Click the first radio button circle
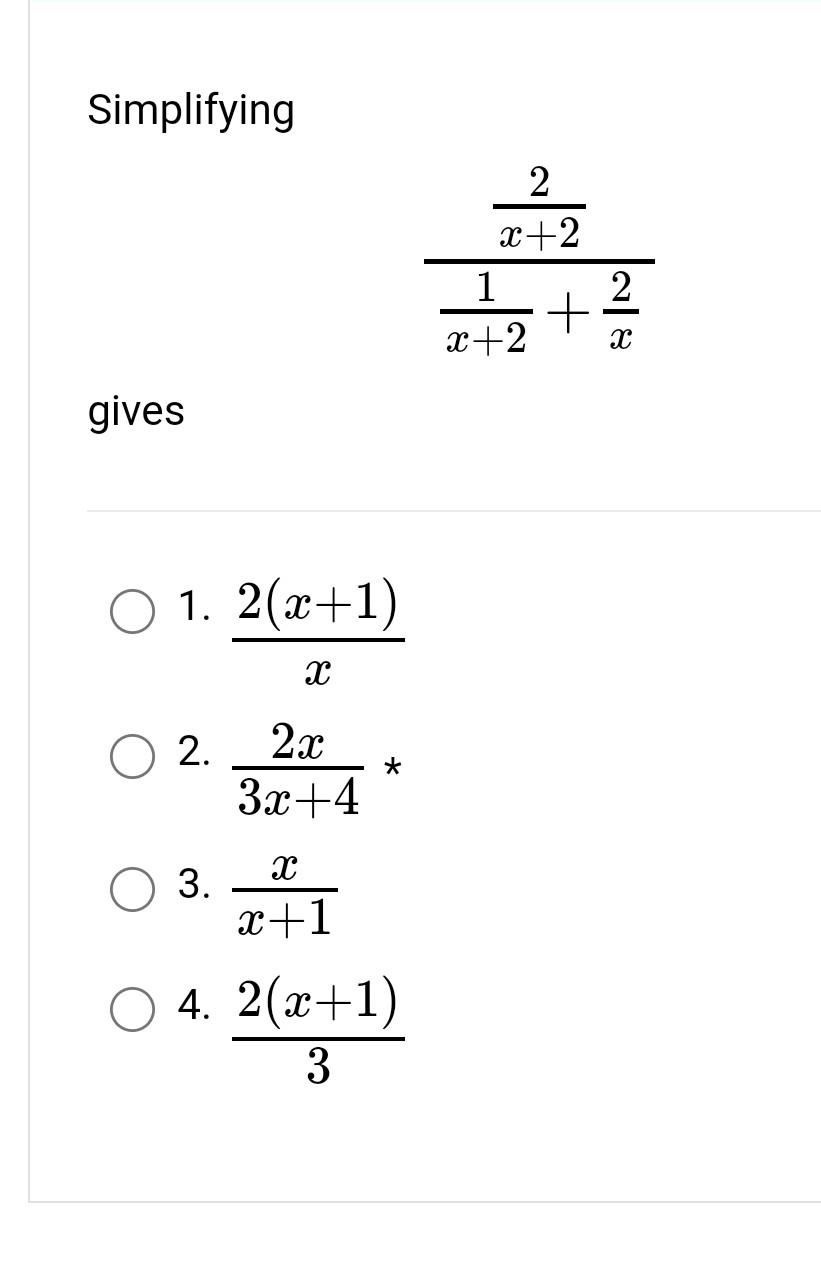 (131, 611)
